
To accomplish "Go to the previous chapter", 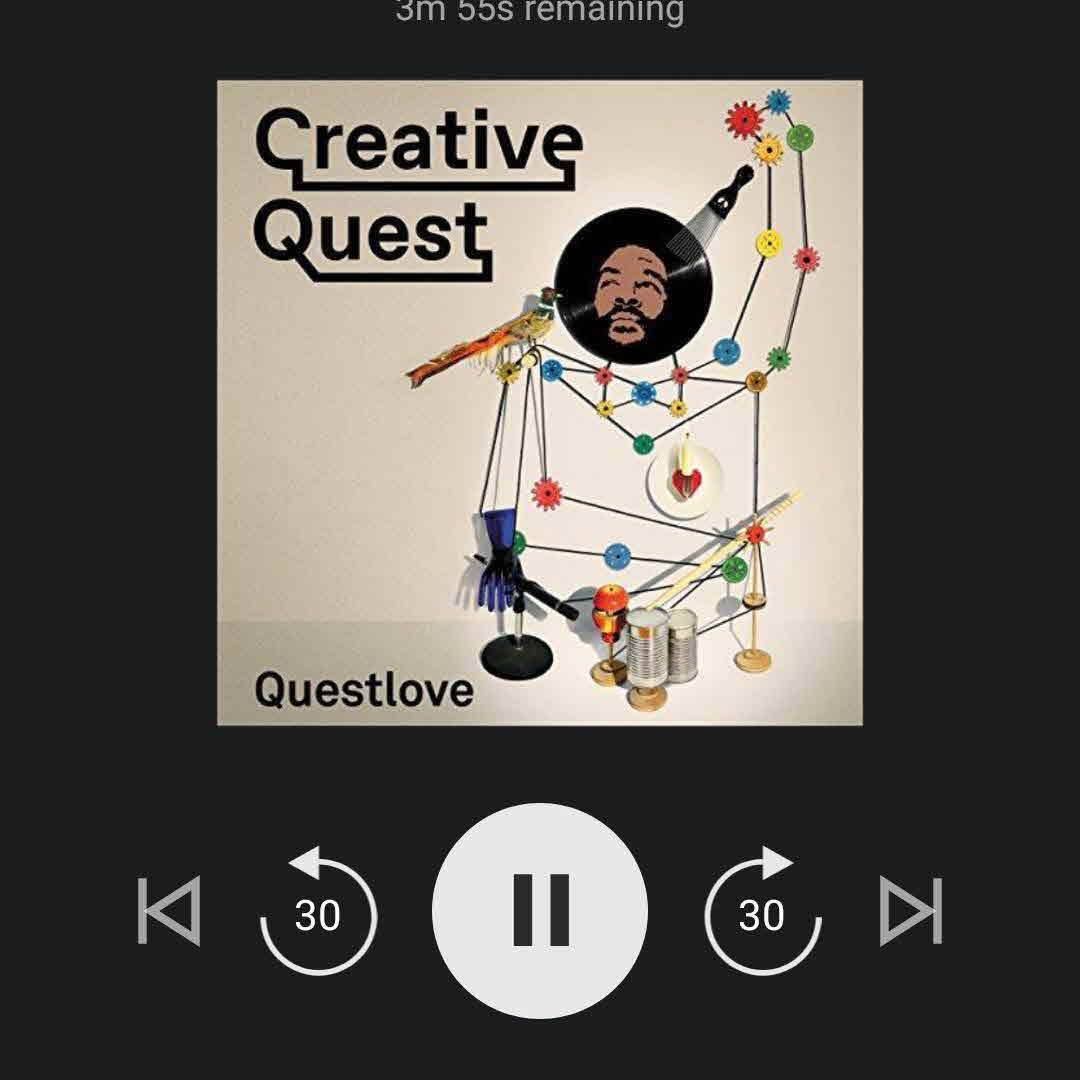I will (x=169, y=910).
